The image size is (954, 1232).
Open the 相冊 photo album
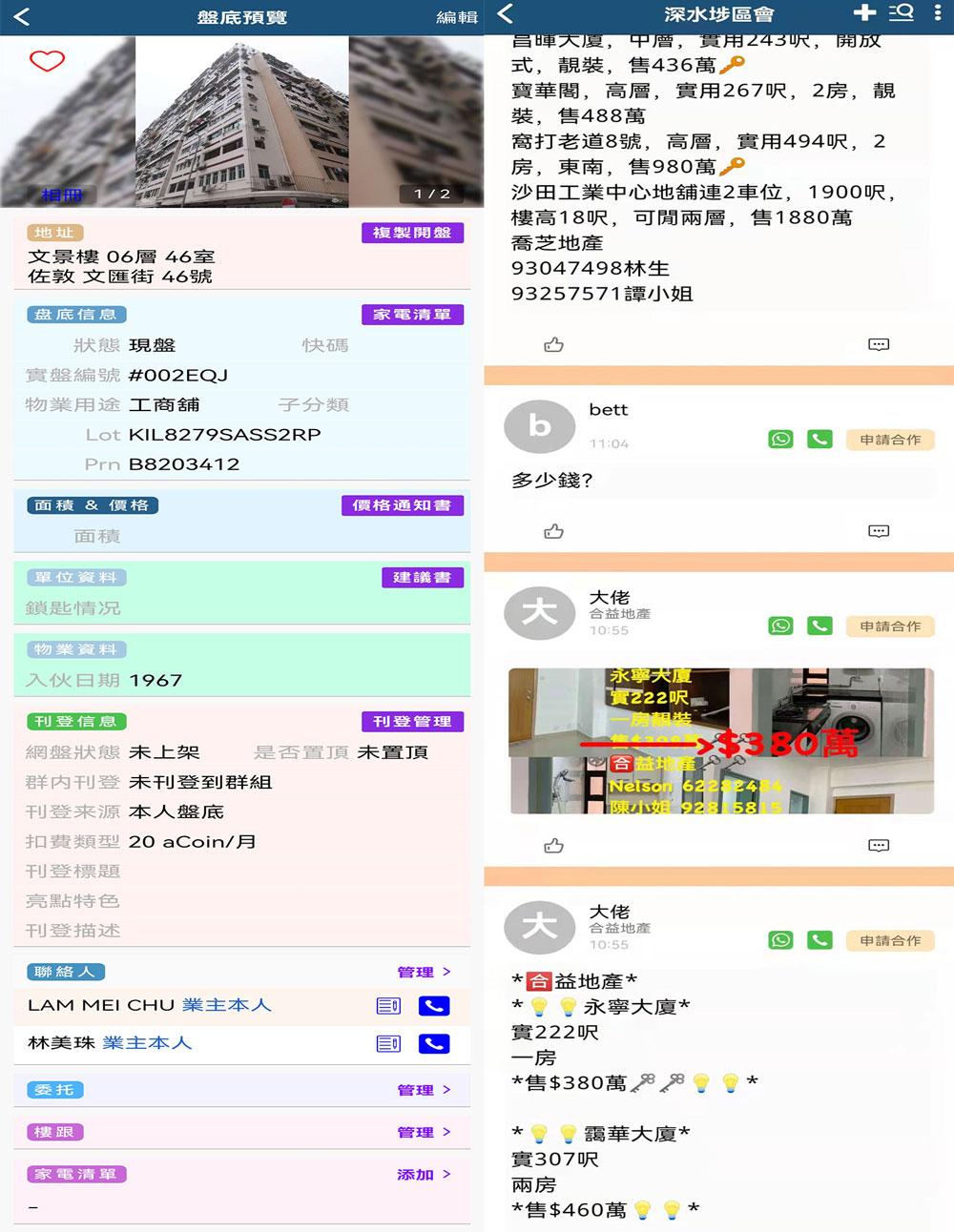pos(62,195)
